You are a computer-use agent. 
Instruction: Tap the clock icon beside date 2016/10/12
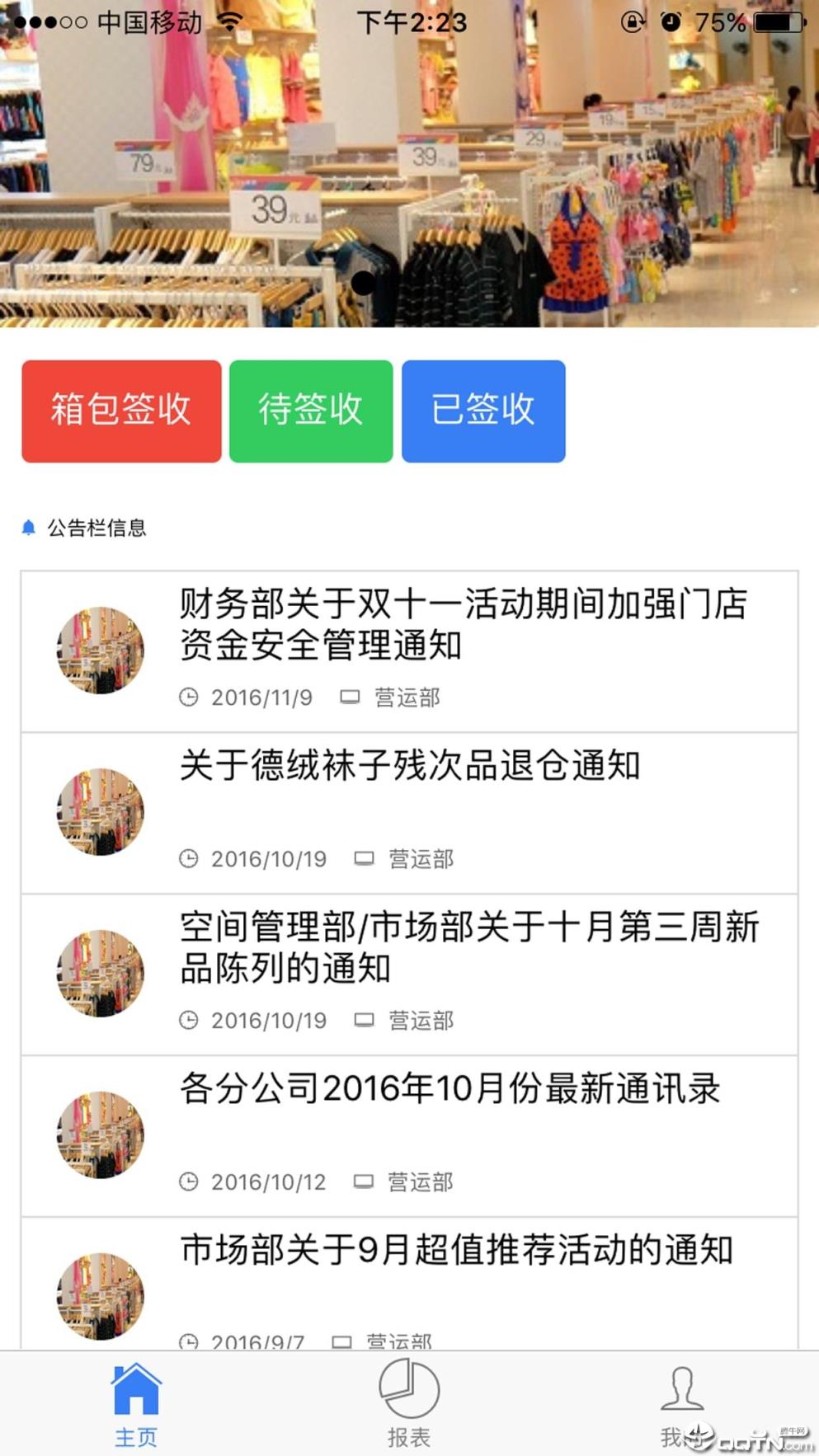[188, 1181]
